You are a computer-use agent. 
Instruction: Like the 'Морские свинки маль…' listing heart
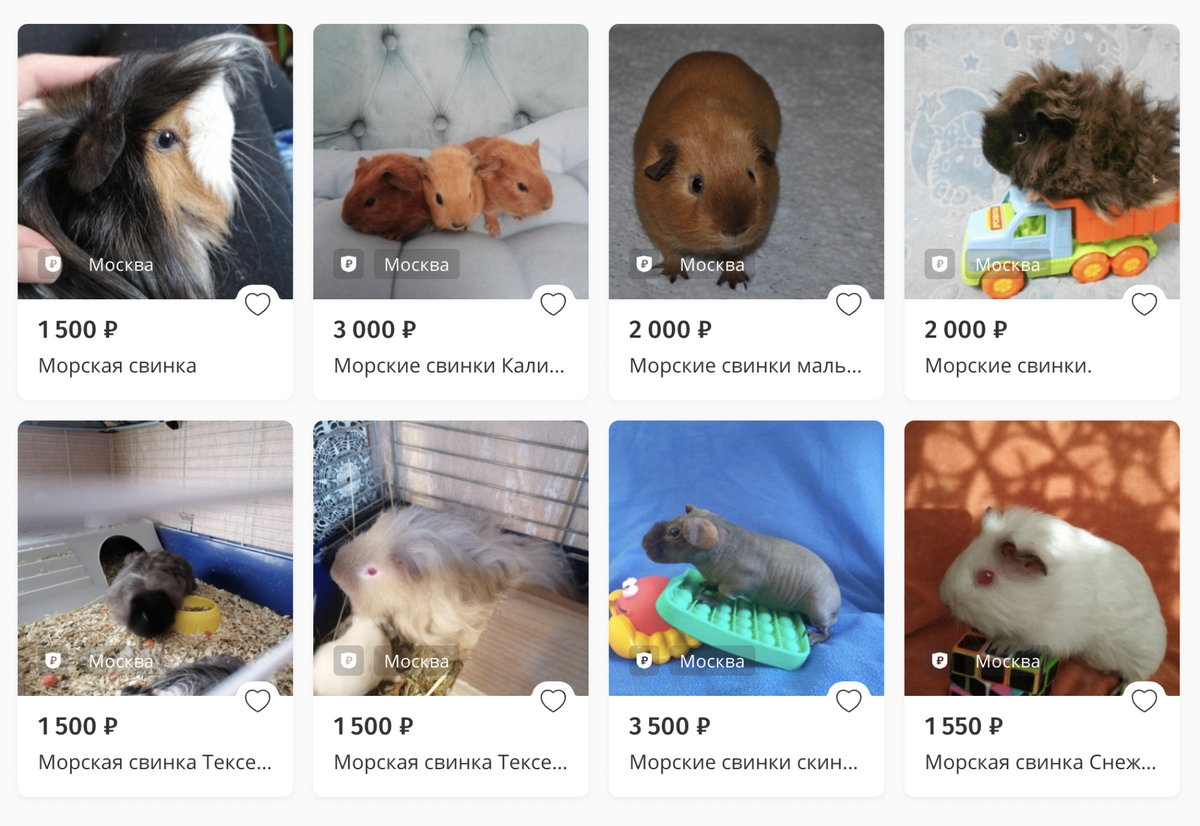849,304
